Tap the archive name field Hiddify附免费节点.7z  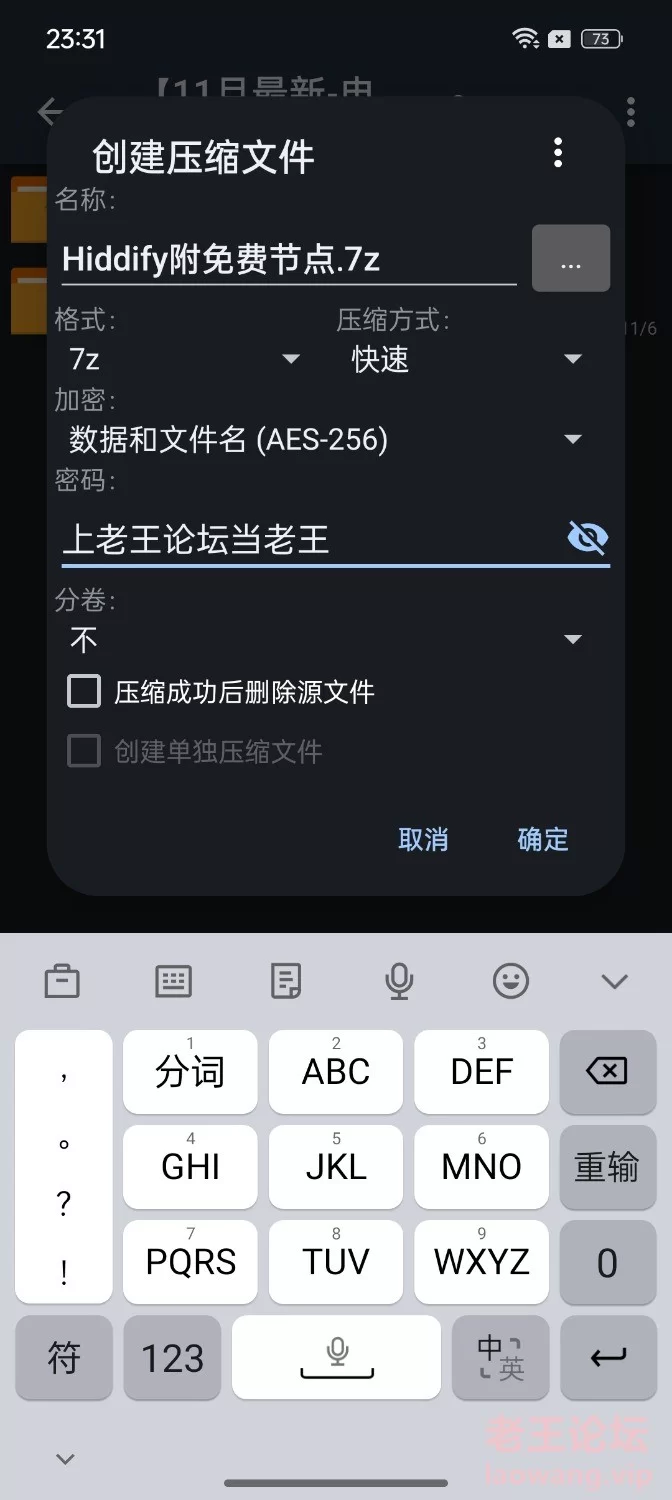[288, 260]
